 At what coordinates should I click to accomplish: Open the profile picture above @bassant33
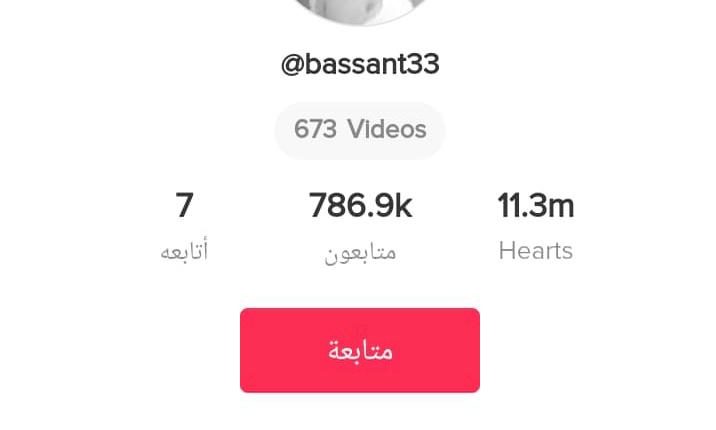[x=359, y=10]
